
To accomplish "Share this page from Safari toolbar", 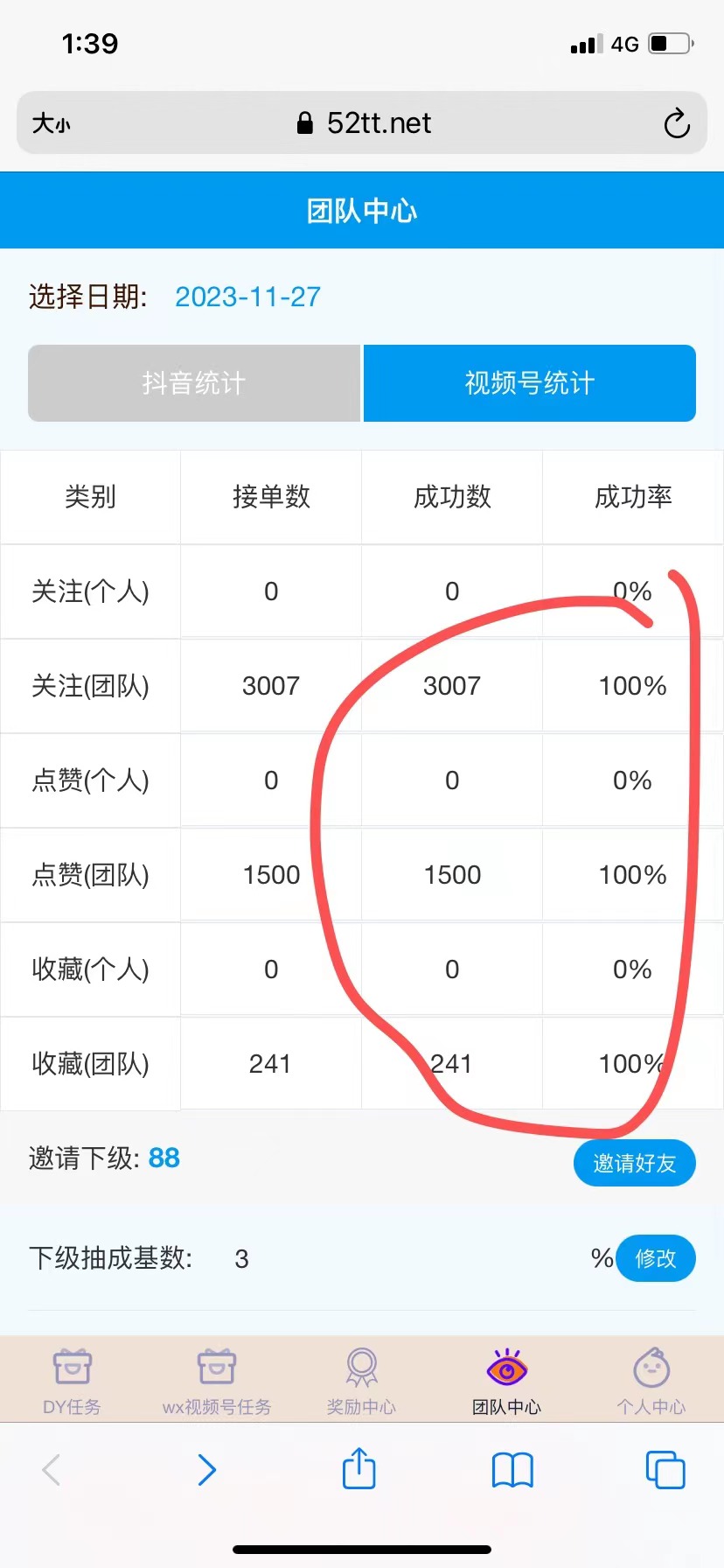I will (x=359, y=1468).
